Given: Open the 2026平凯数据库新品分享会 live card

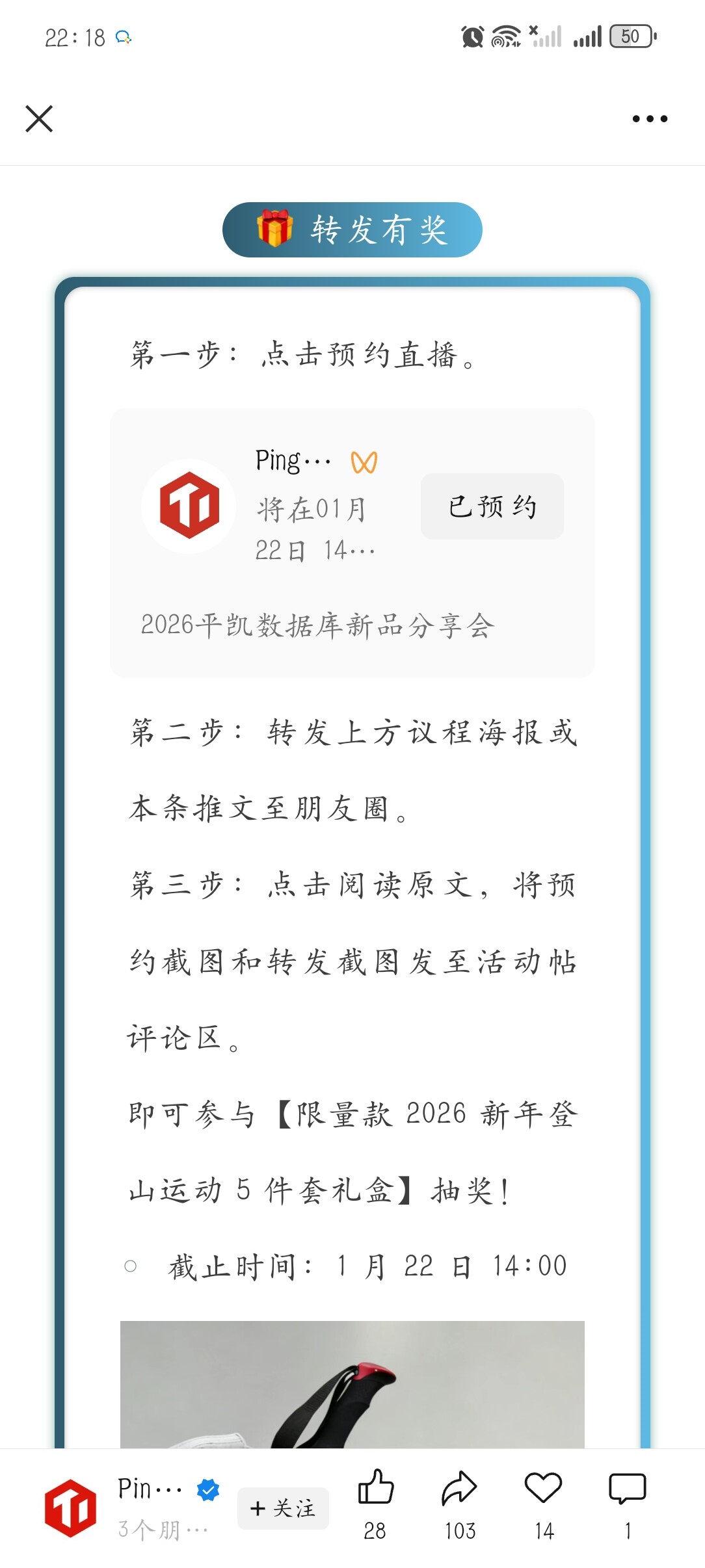Looking at the screenshot, I should (x=317, y=625).
